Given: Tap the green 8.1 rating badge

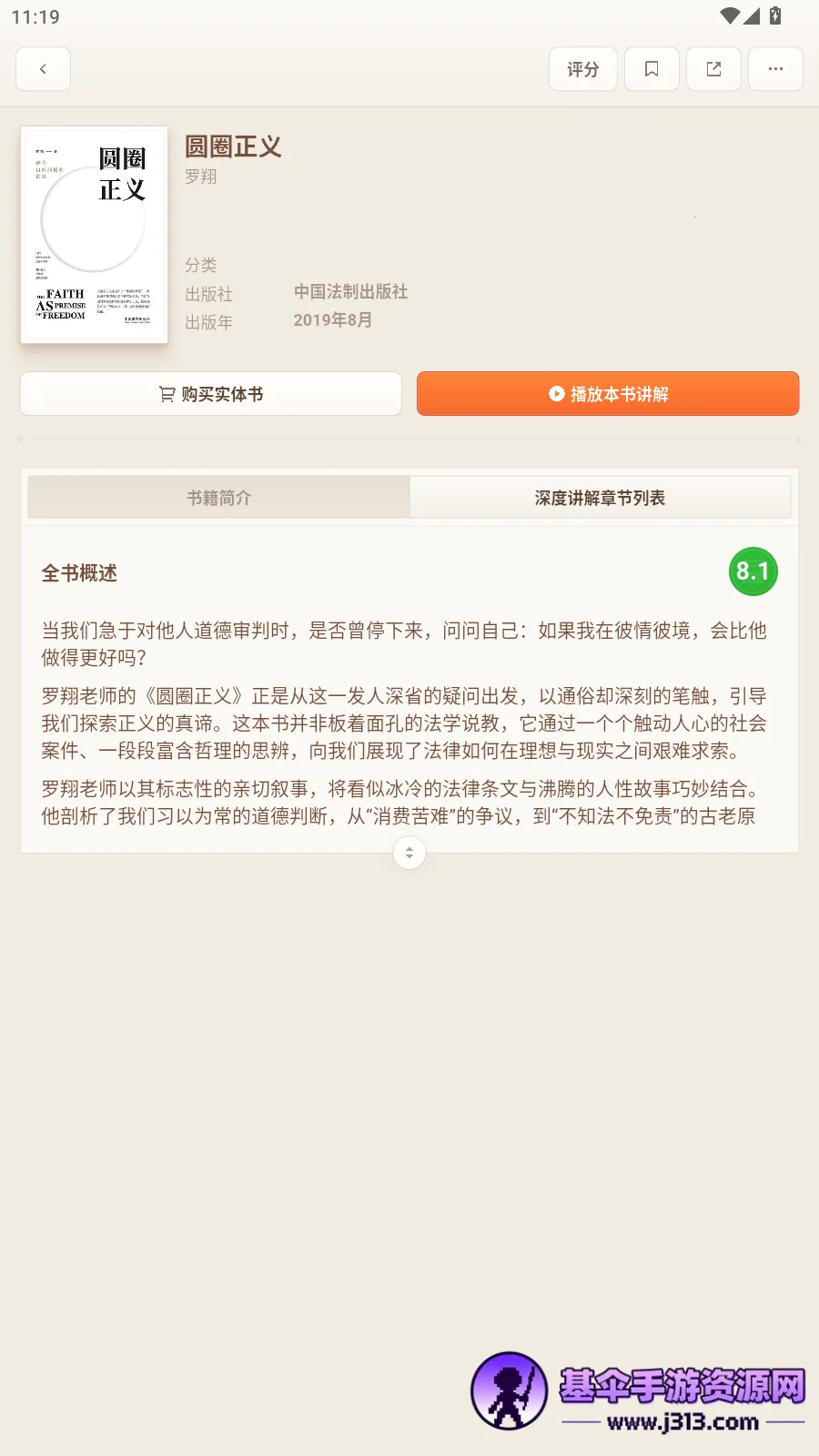Looking at the screenshot, I should pyautogui.click(x=753, y=571).
